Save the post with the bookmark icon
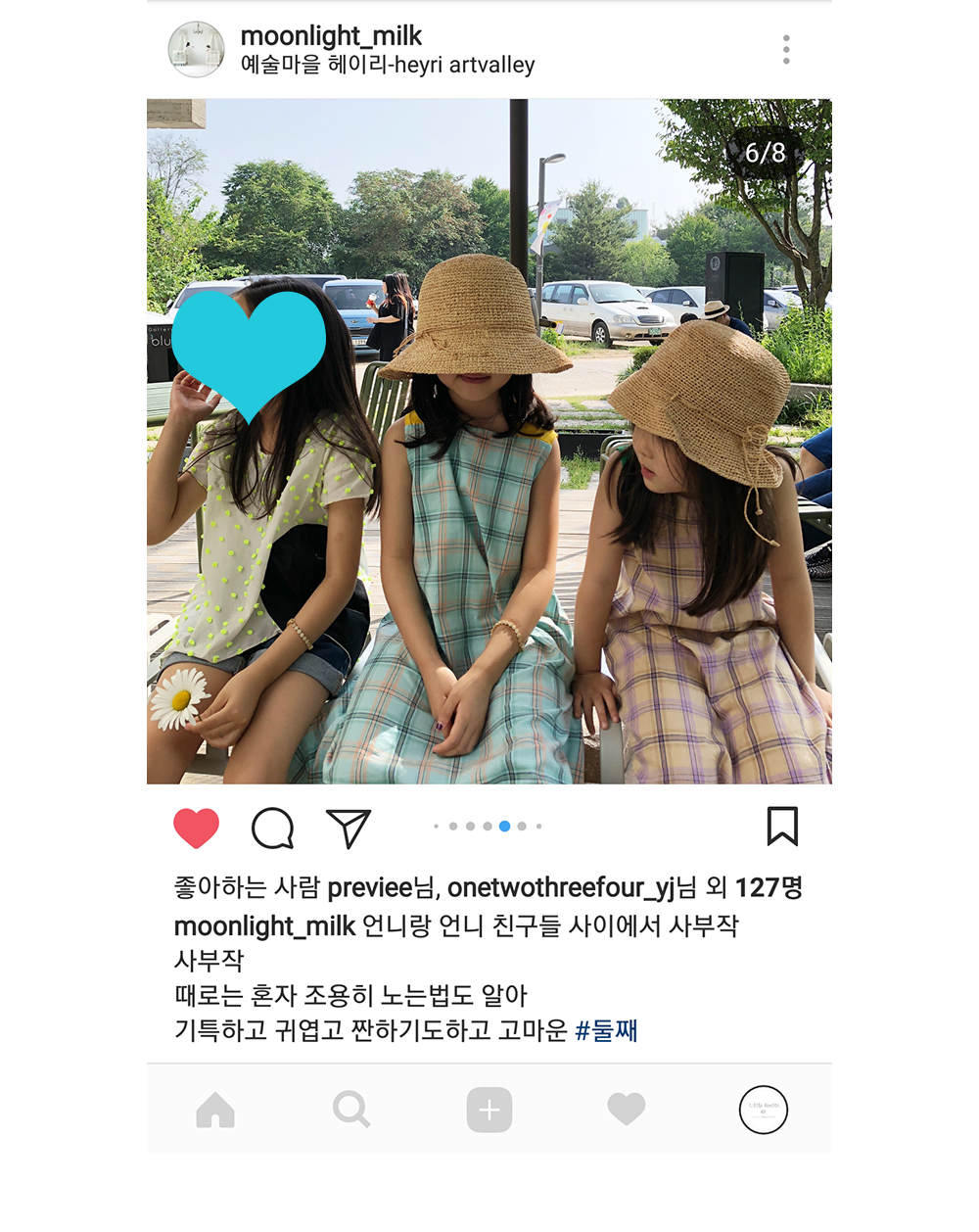This screenshot has height=1232, width=979. pyautogui.click(x=782, y=827)
